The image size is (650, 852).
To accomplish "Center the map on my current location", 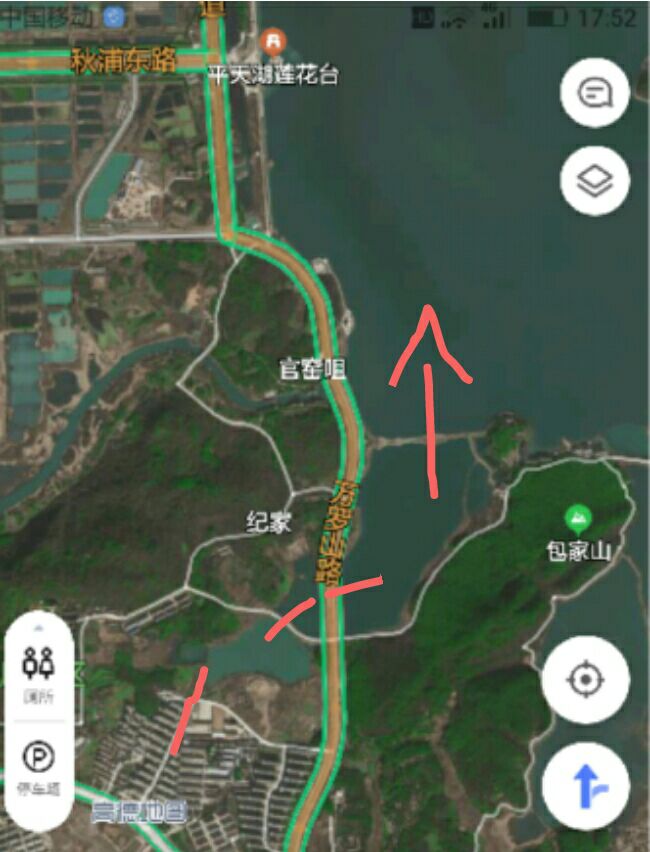I will tap(585, 681).
